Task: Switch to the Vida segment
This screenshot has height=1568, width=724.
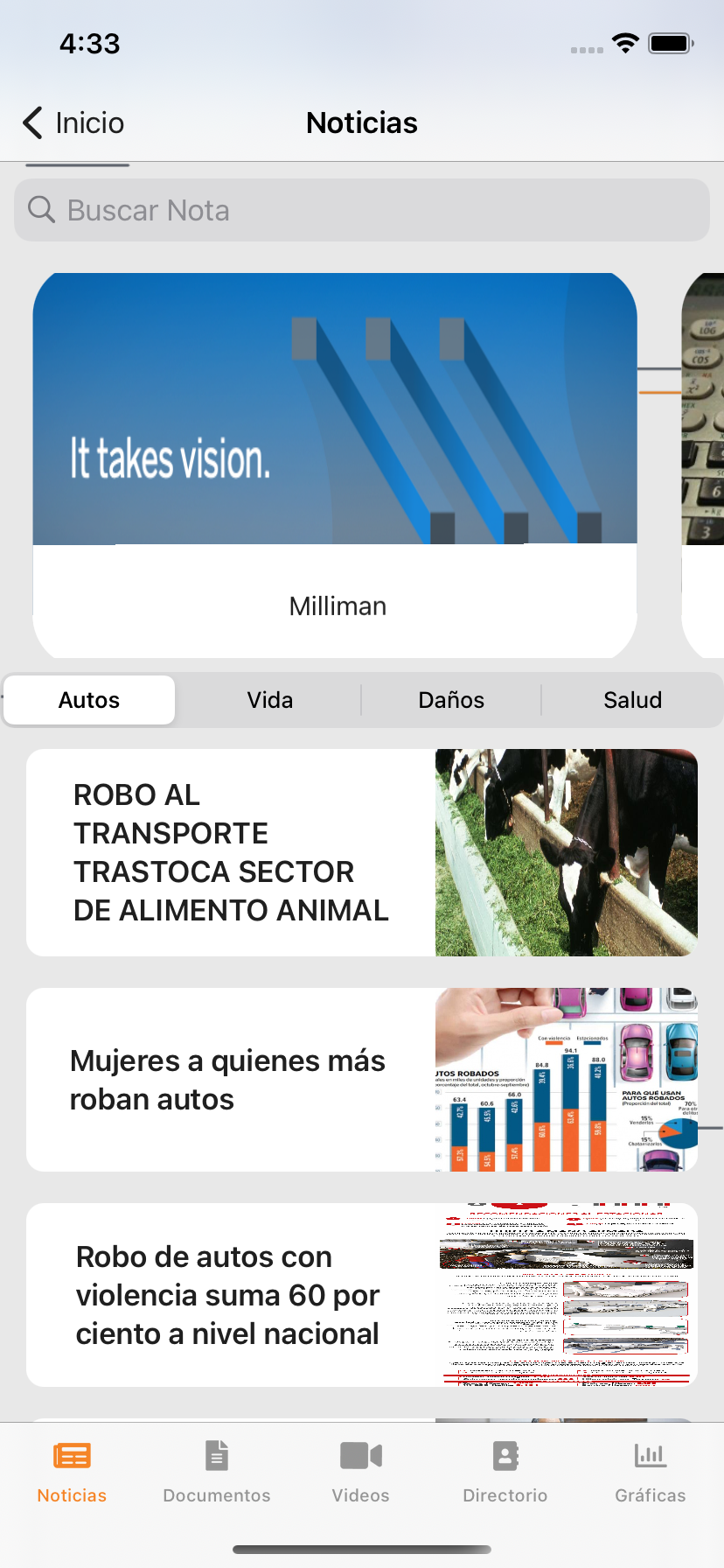Action: [x=269, y=700]
